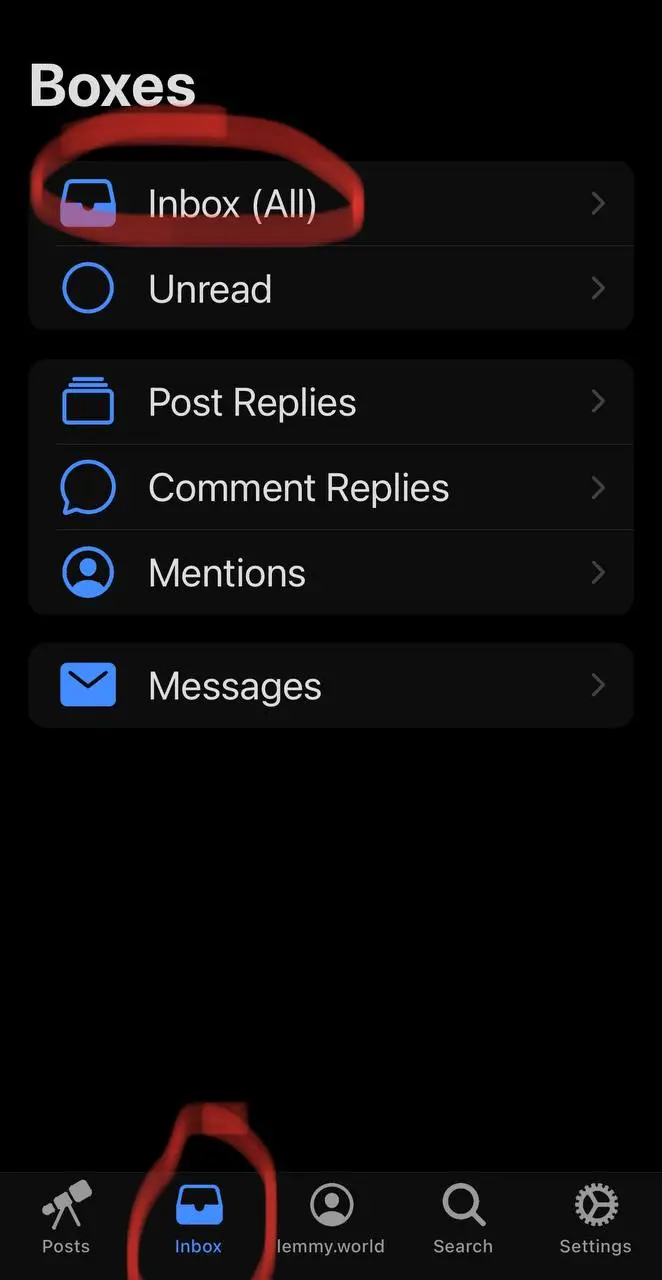
Task: View Comment Replies
Action: coord(331,488)
